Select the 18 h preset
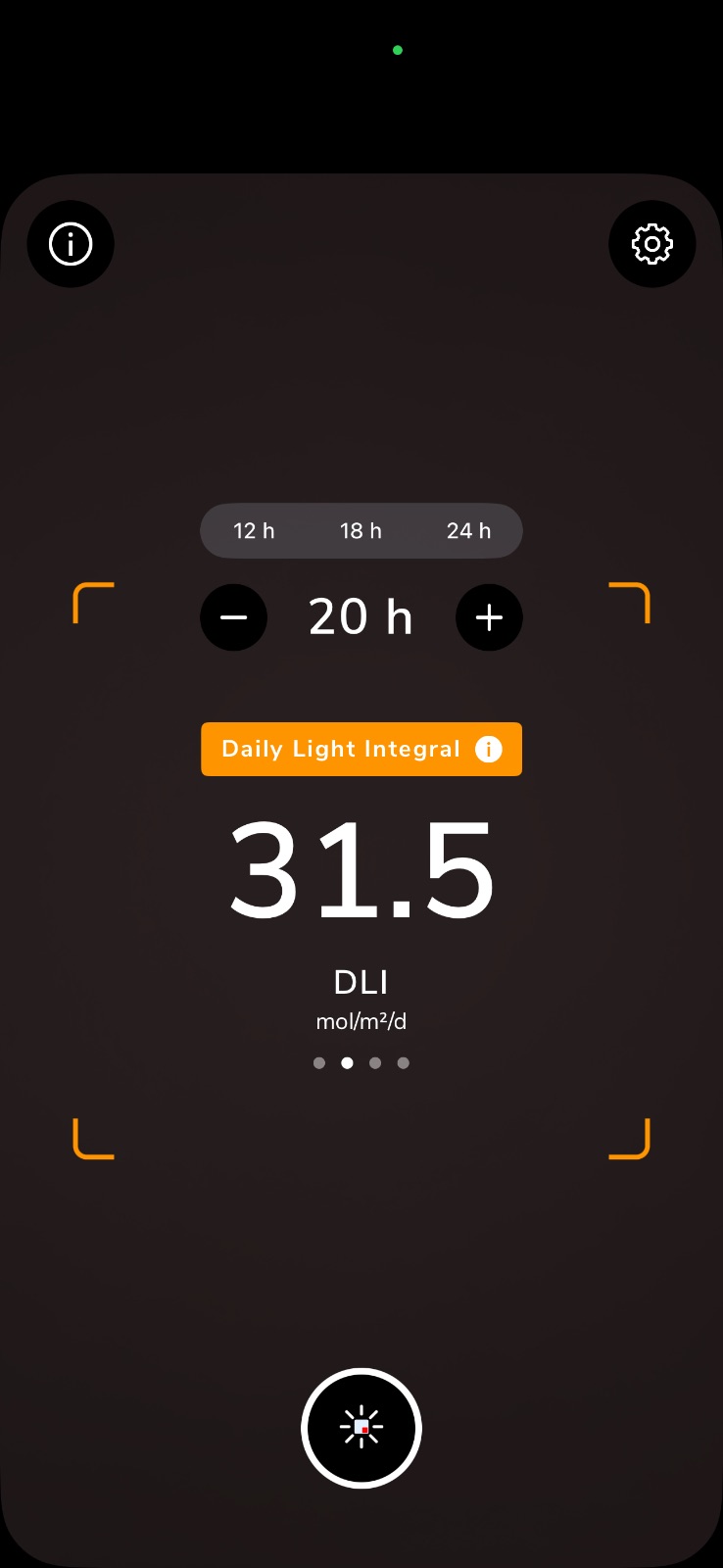723x1568 pixels. click(x=361, y=531)
